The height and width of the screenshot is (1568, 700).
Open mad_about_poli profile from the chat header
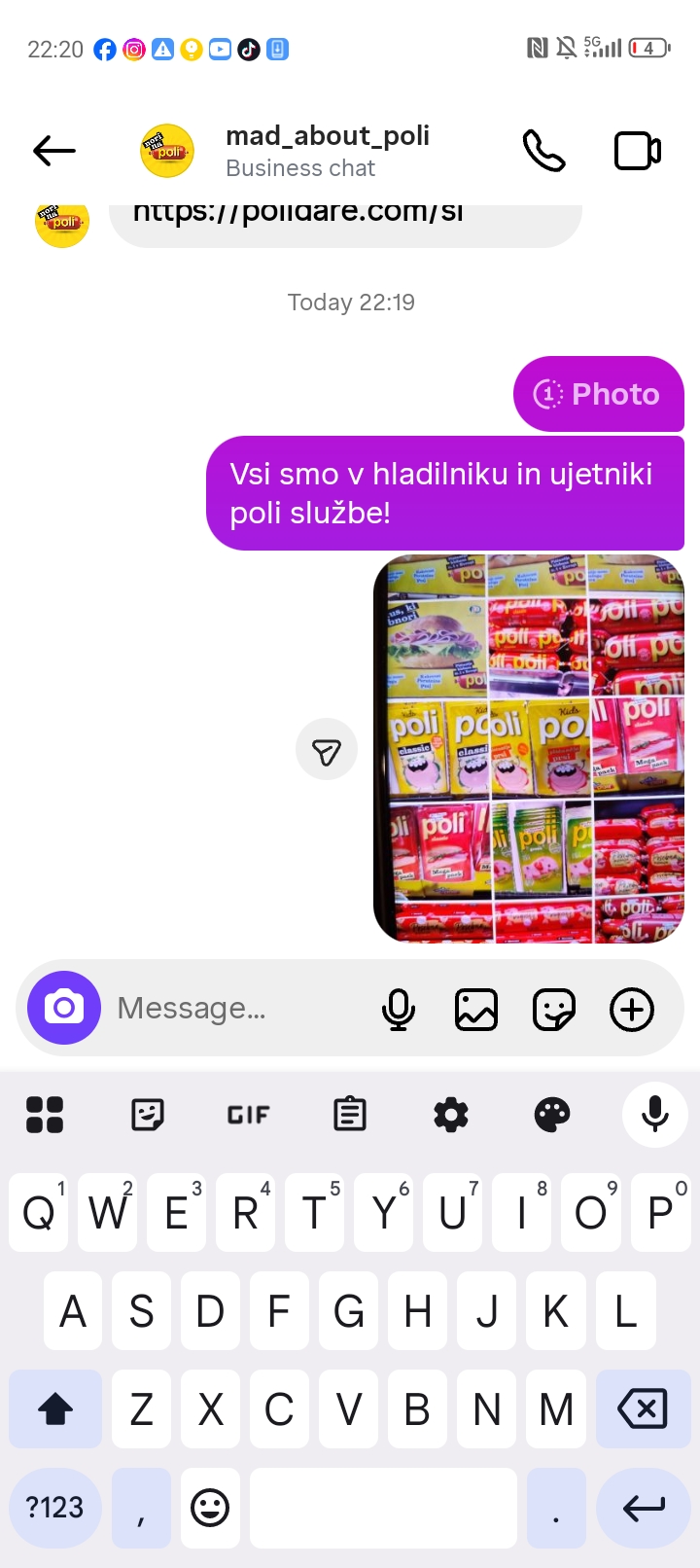(327, 150)
